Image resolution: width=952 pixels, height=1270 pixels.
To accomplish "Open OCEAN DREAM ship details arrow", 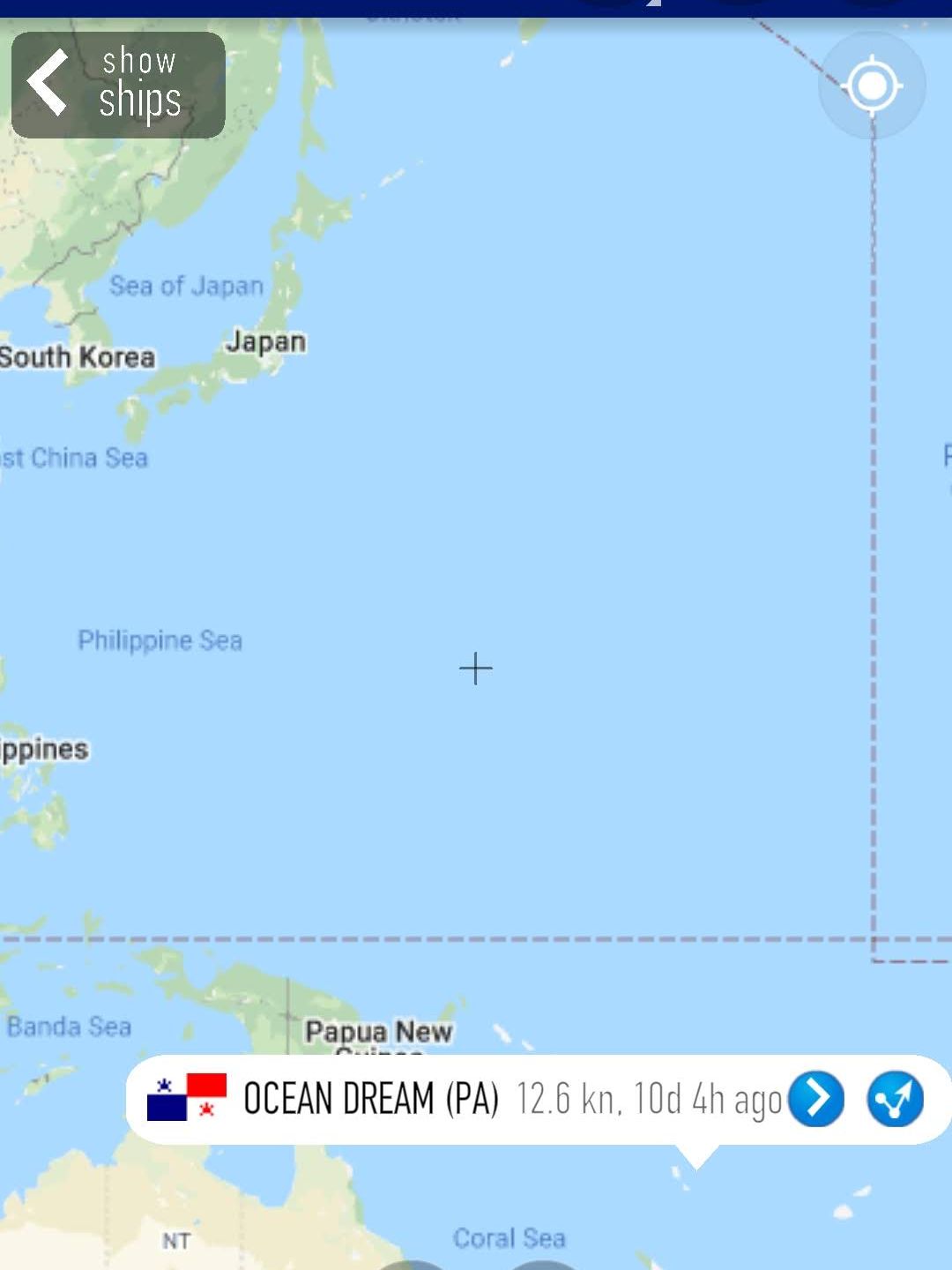I will point(815,1099).
